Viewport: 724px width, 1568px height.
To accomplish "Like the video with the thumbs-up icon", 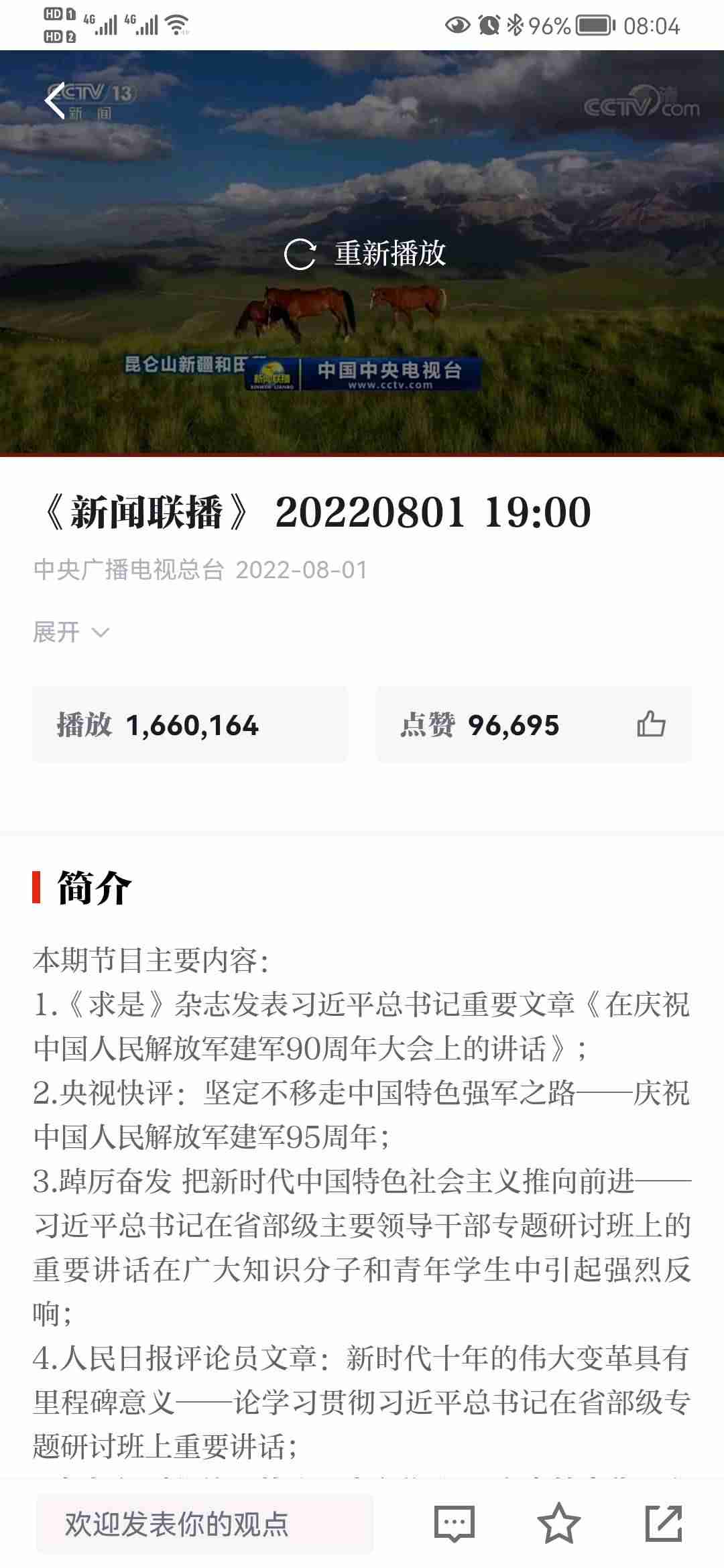I will click(650, 724).
